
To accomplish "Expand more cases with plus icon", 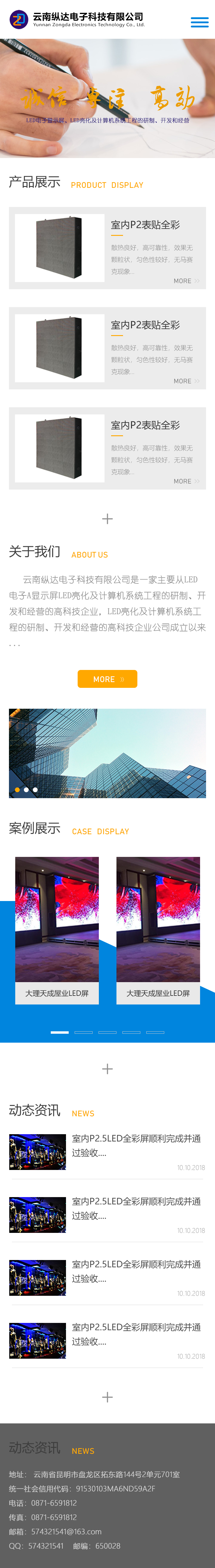I will (107, 1069).
